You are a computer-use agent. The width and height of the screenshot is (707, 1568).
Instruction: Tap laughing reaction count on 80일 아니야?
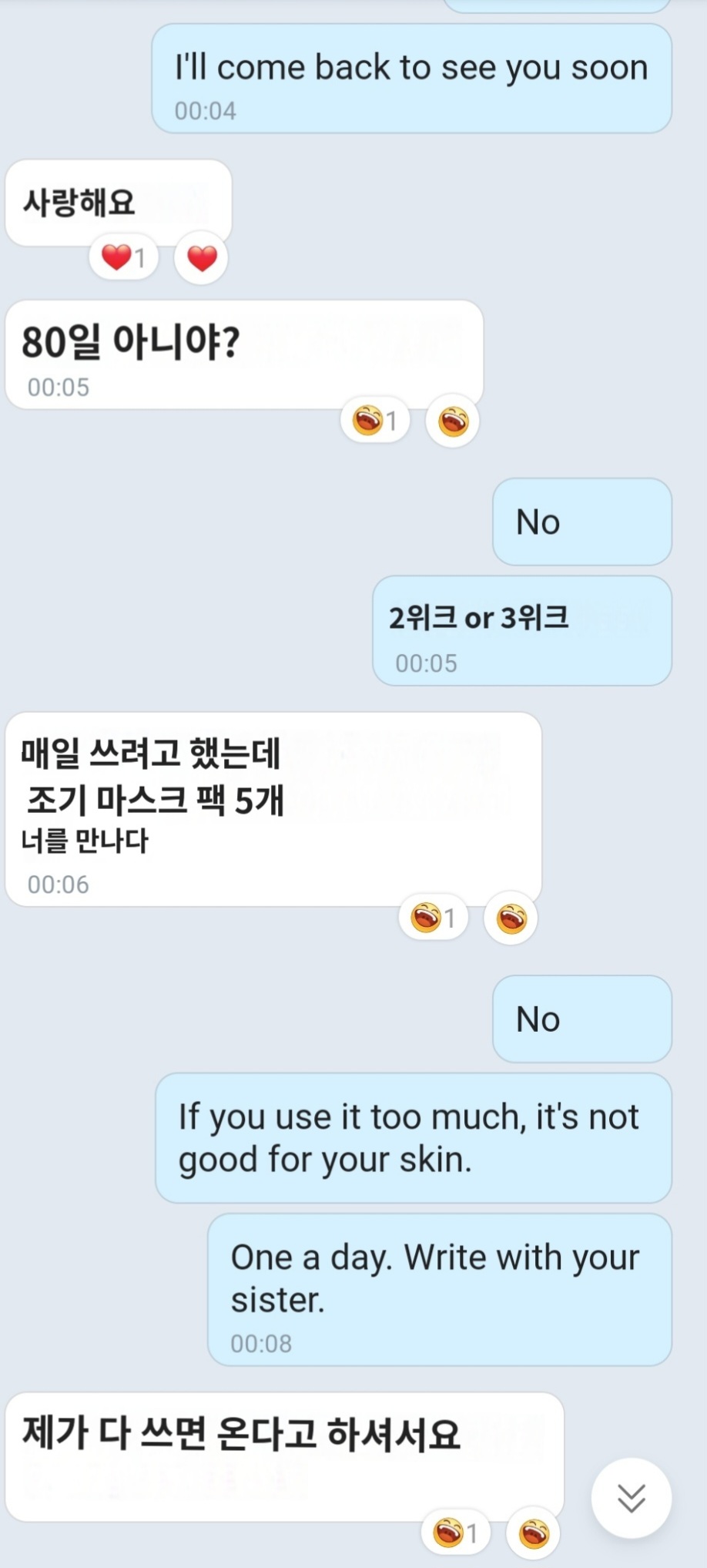click(x=375, y=421)
